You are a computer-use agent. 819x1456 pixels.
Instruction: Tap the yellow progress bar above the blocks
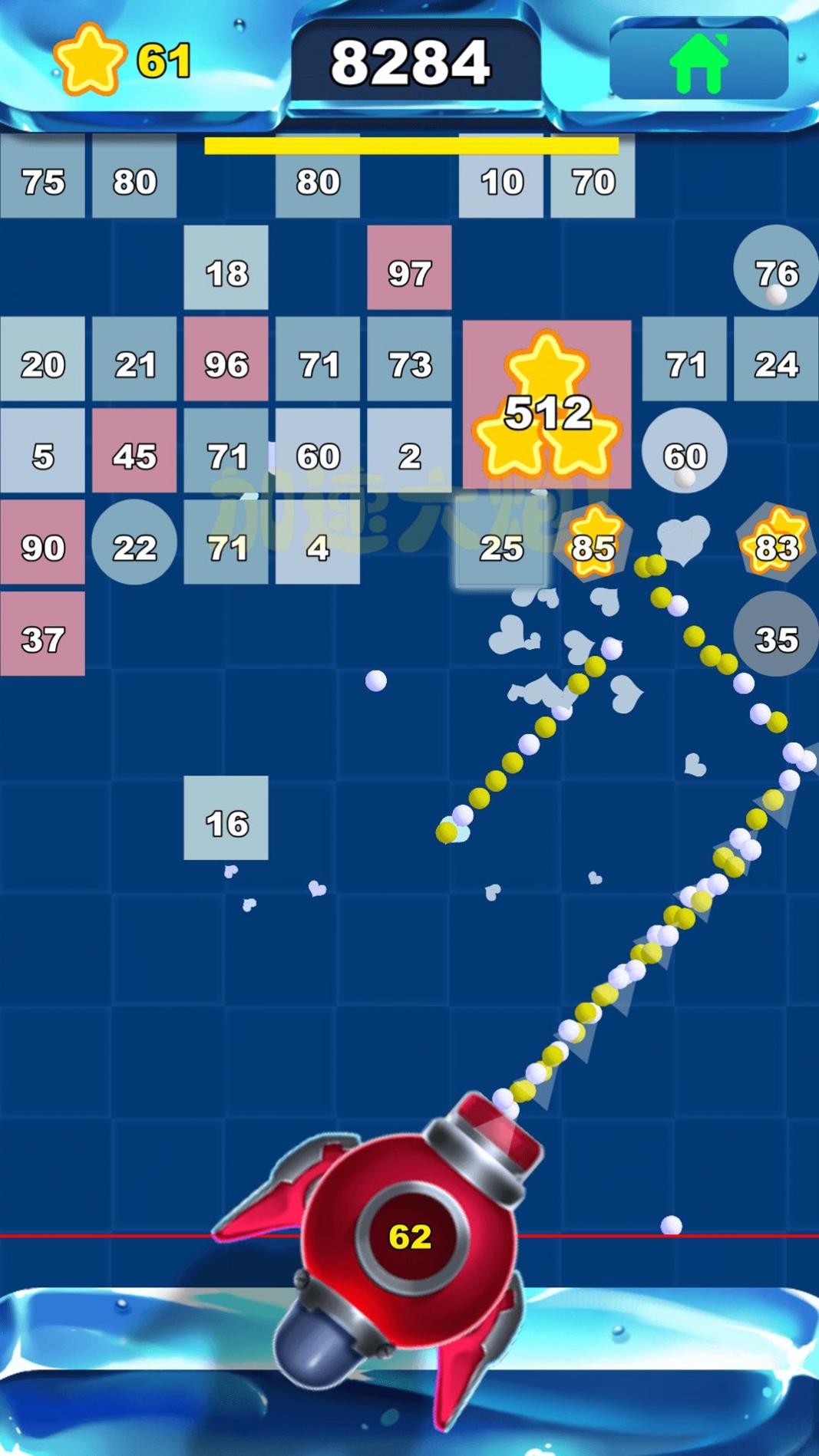411,146
